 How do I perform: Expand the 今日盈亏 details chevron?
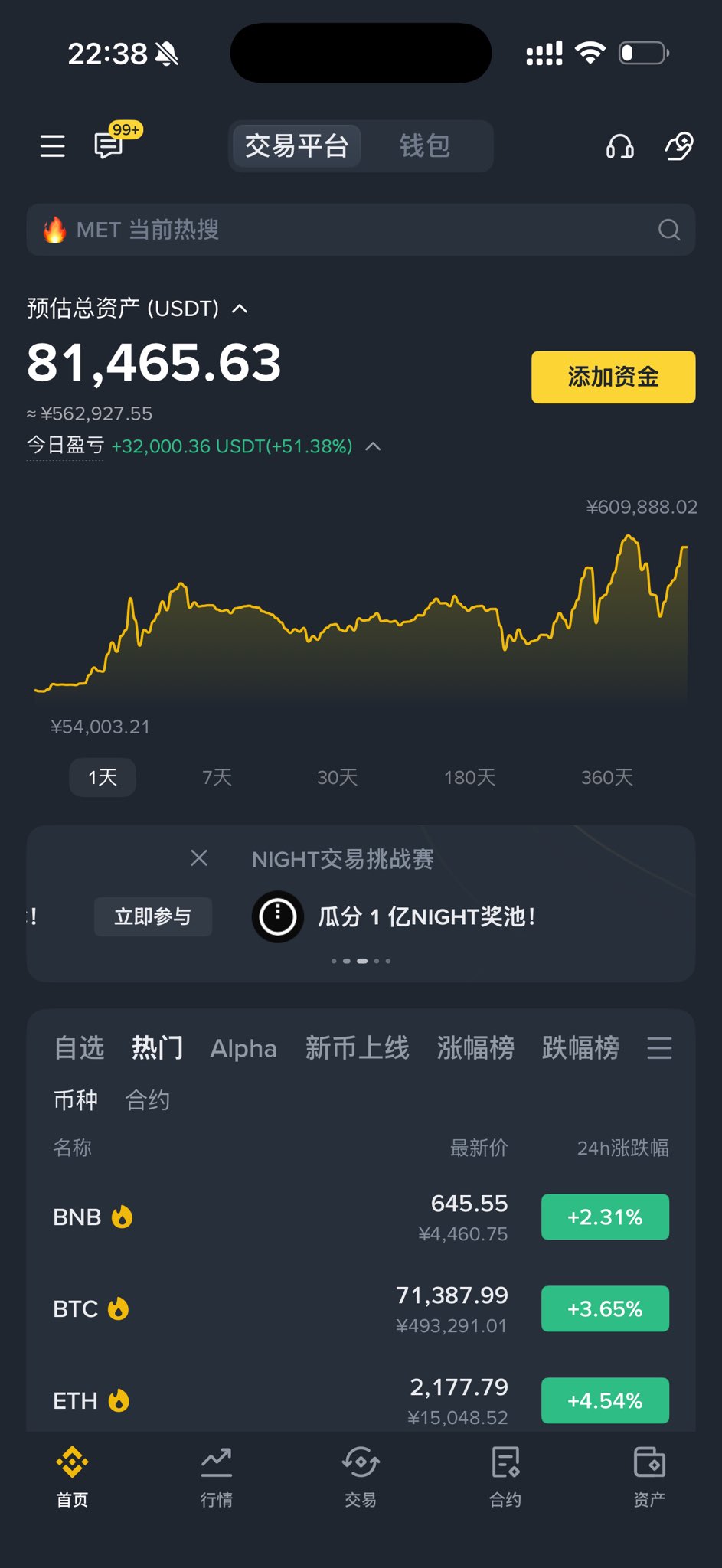pyautogui.click(x=373, y=446)
